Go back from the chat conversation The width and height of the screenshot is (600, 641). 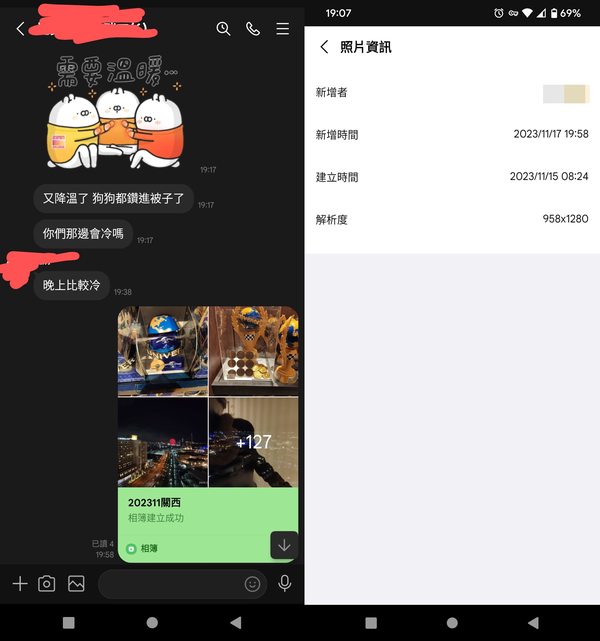[x=20, y=29]
